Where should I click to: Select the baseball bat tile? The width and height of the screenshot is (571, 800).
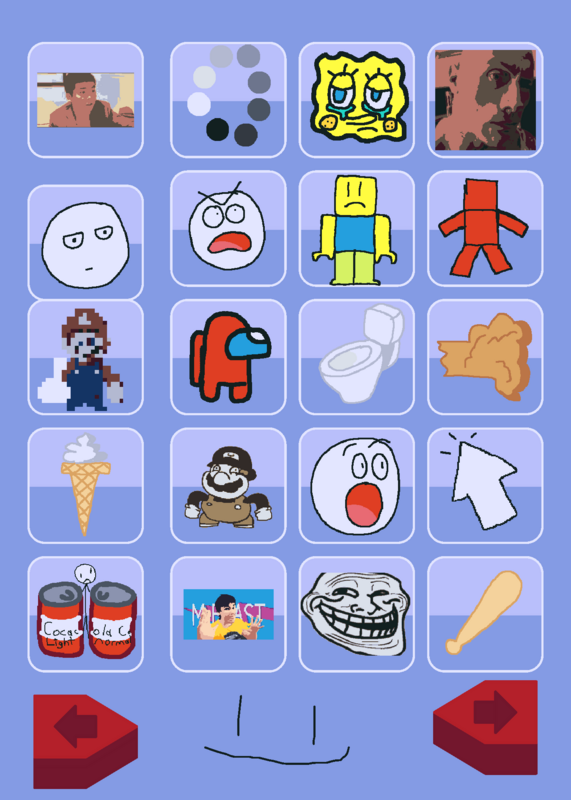point(485,614)
